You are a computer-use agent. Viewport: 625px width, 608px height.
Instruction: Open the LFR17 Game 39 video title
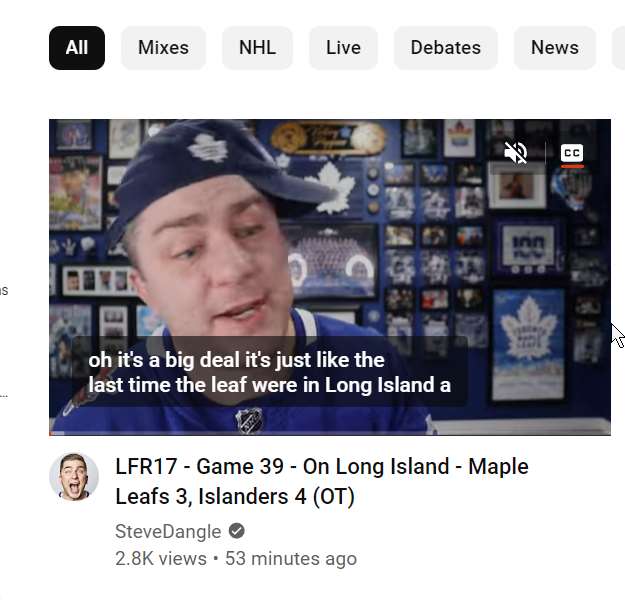(x=321, y=481)
